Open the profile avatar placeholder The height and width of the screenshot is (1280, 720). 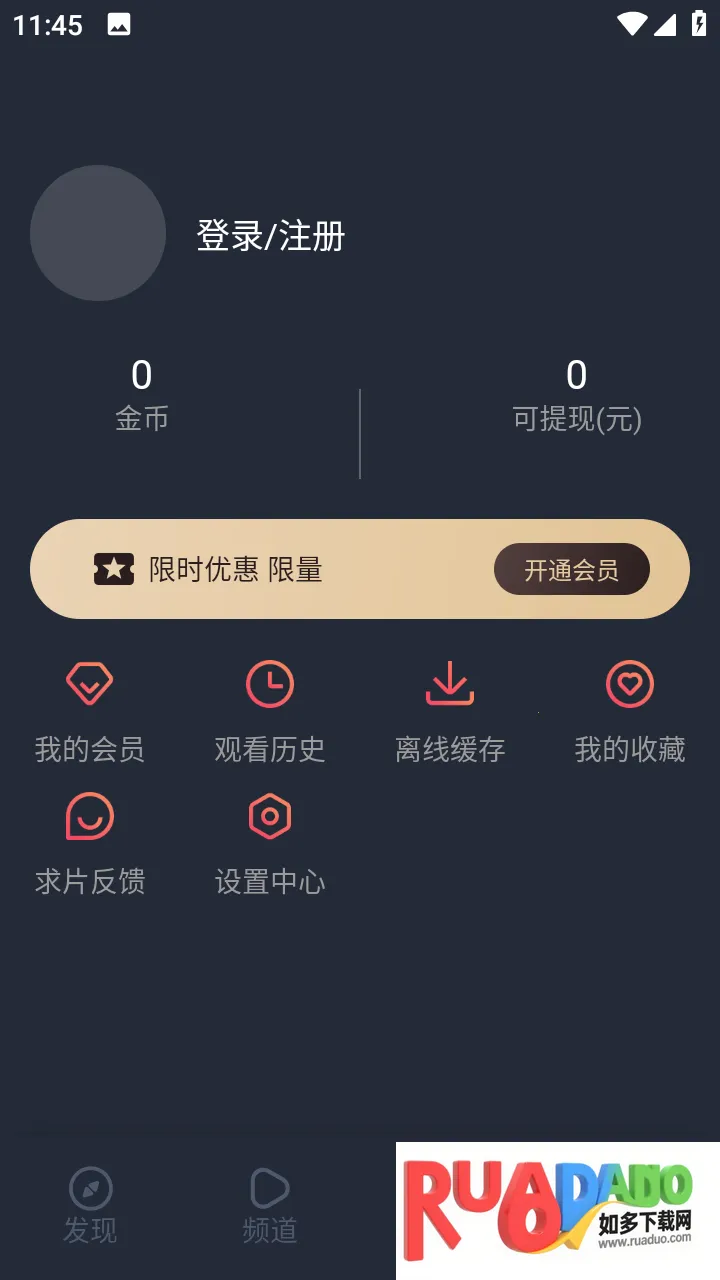98,233
